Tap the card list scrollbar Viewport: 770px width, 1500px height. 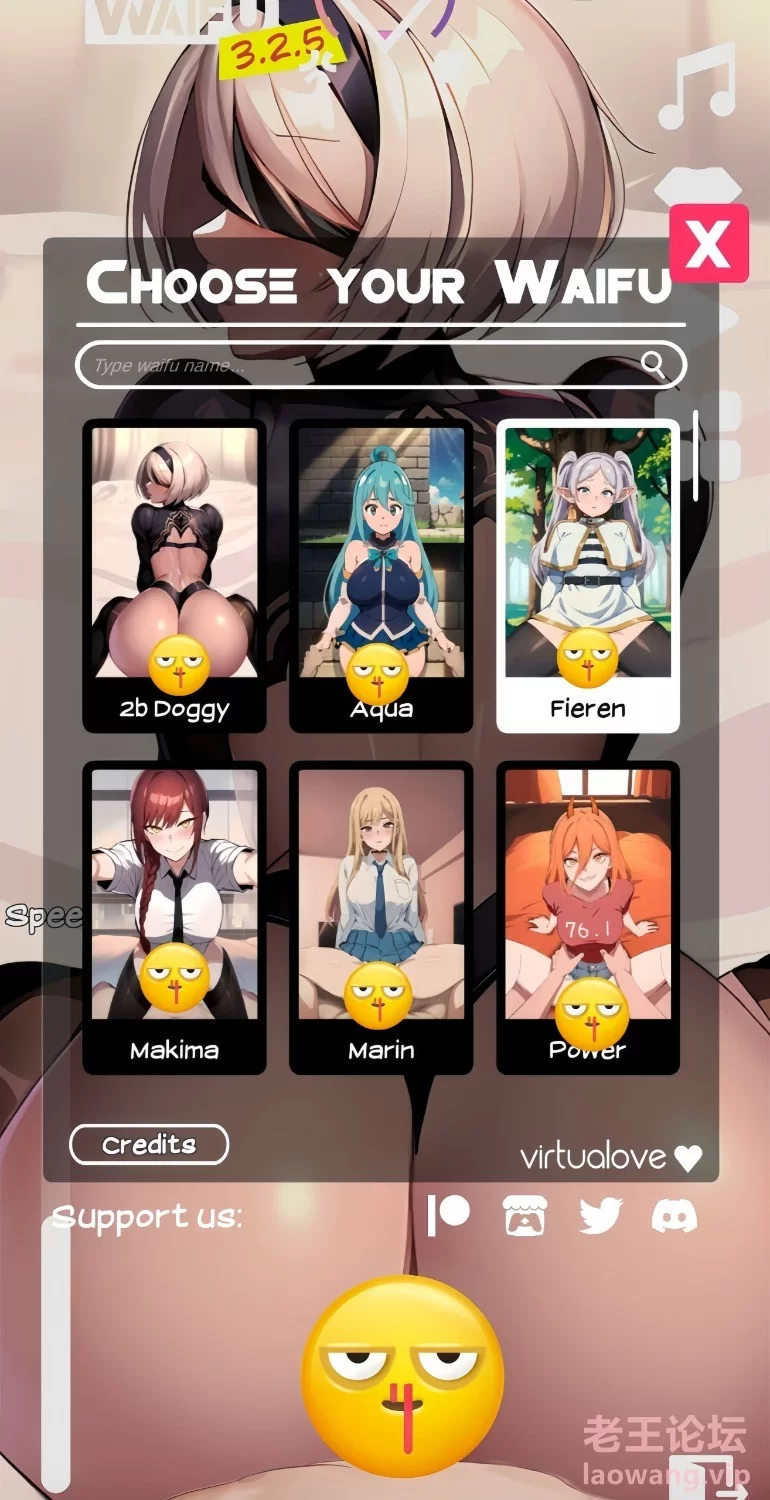click(x=696, y=456)
